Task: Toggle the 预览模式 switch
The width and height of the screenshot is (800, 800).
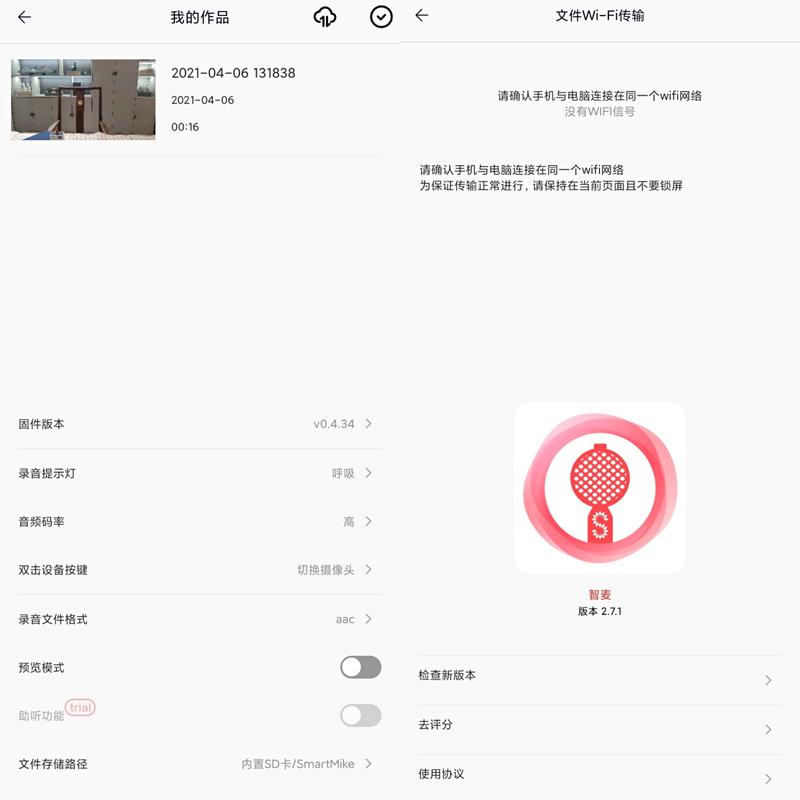Action: (360, 667)
